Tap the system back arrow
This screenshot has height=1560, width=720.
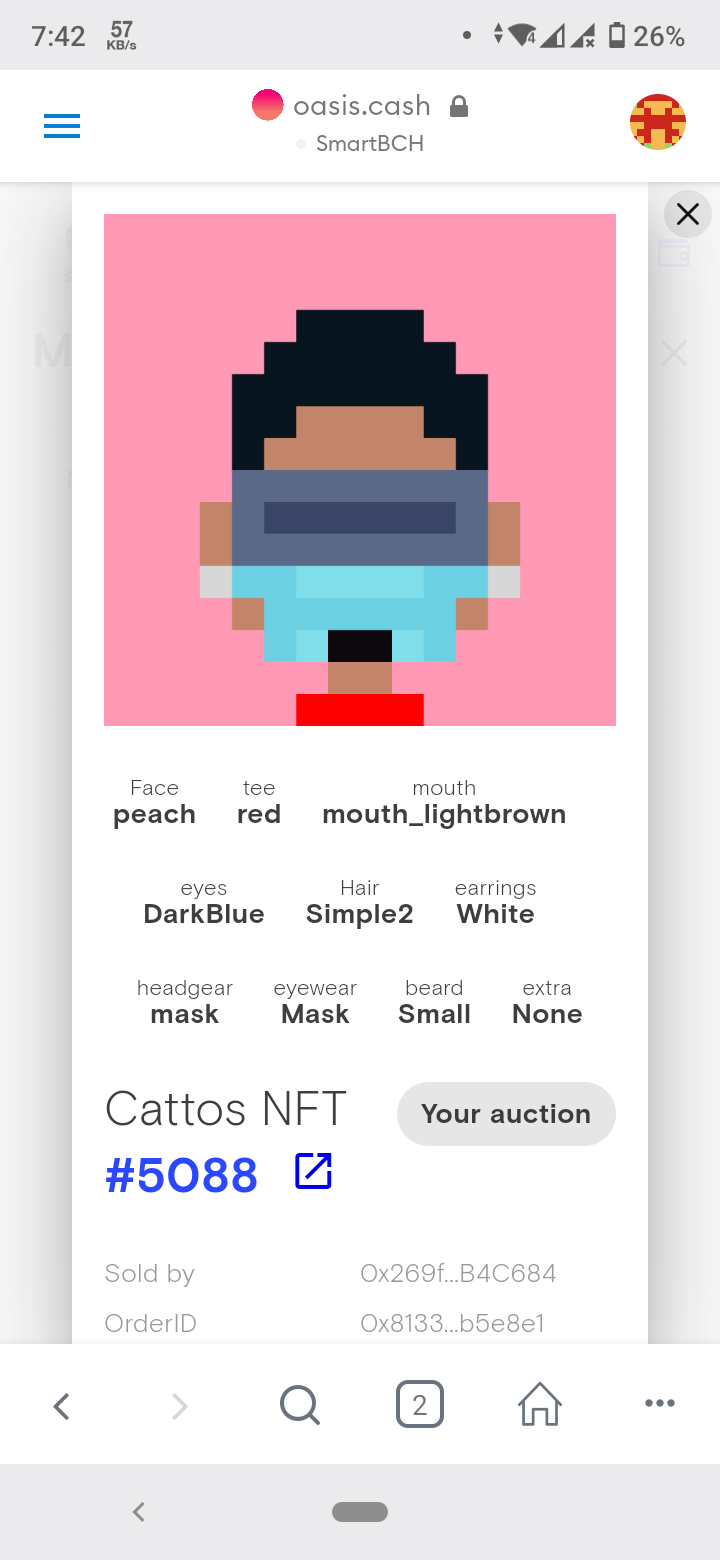click(139, 1511)
